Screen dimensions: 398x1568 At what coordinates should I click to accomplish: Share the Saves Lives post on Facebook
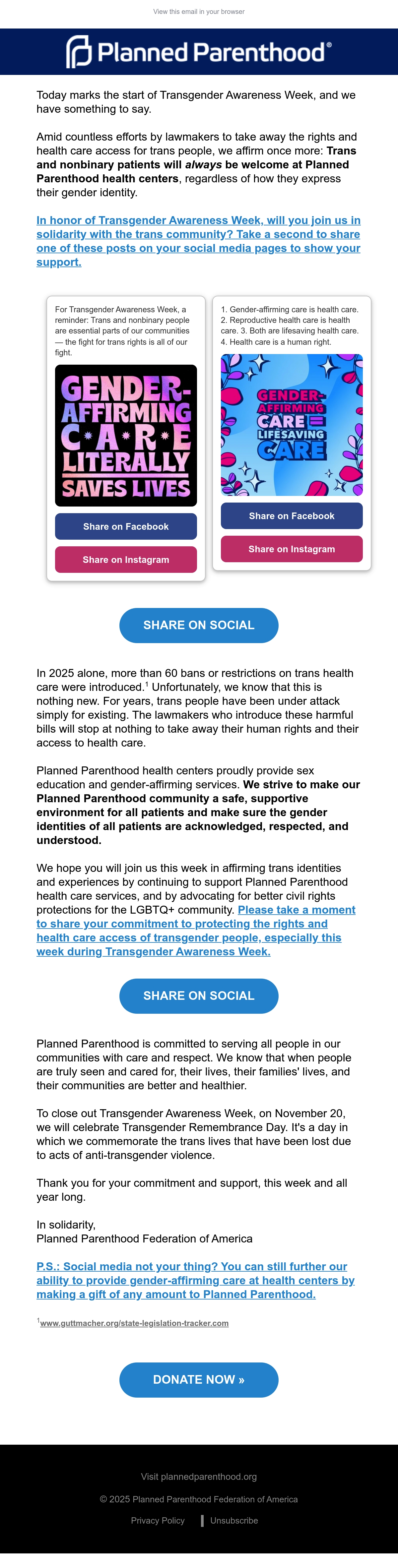[x=126, y=526]
